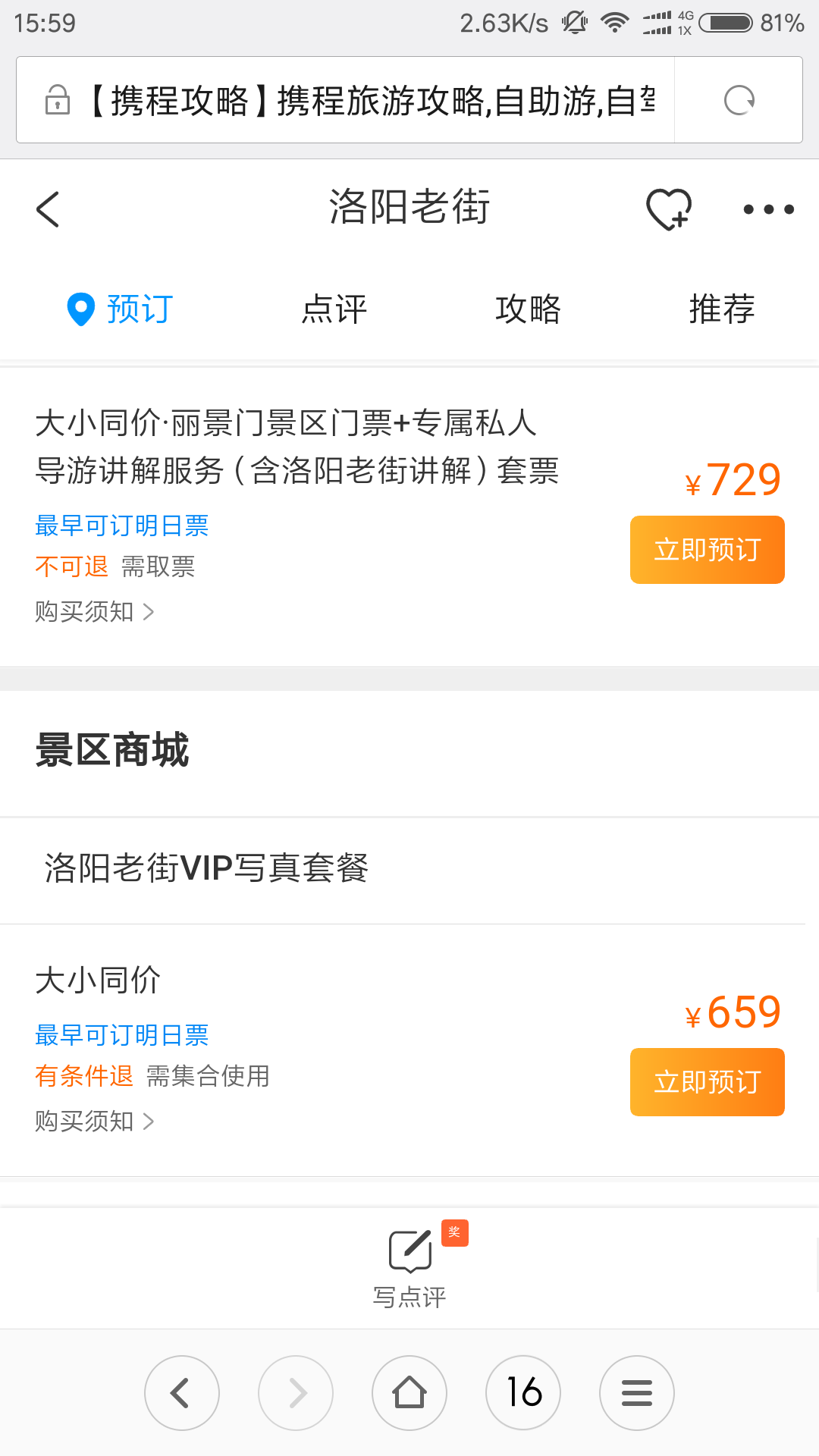The height and width of the screenshot is (1456, 819).
Task: Switch to the 推荐 tab
Action: click(722, 309)
